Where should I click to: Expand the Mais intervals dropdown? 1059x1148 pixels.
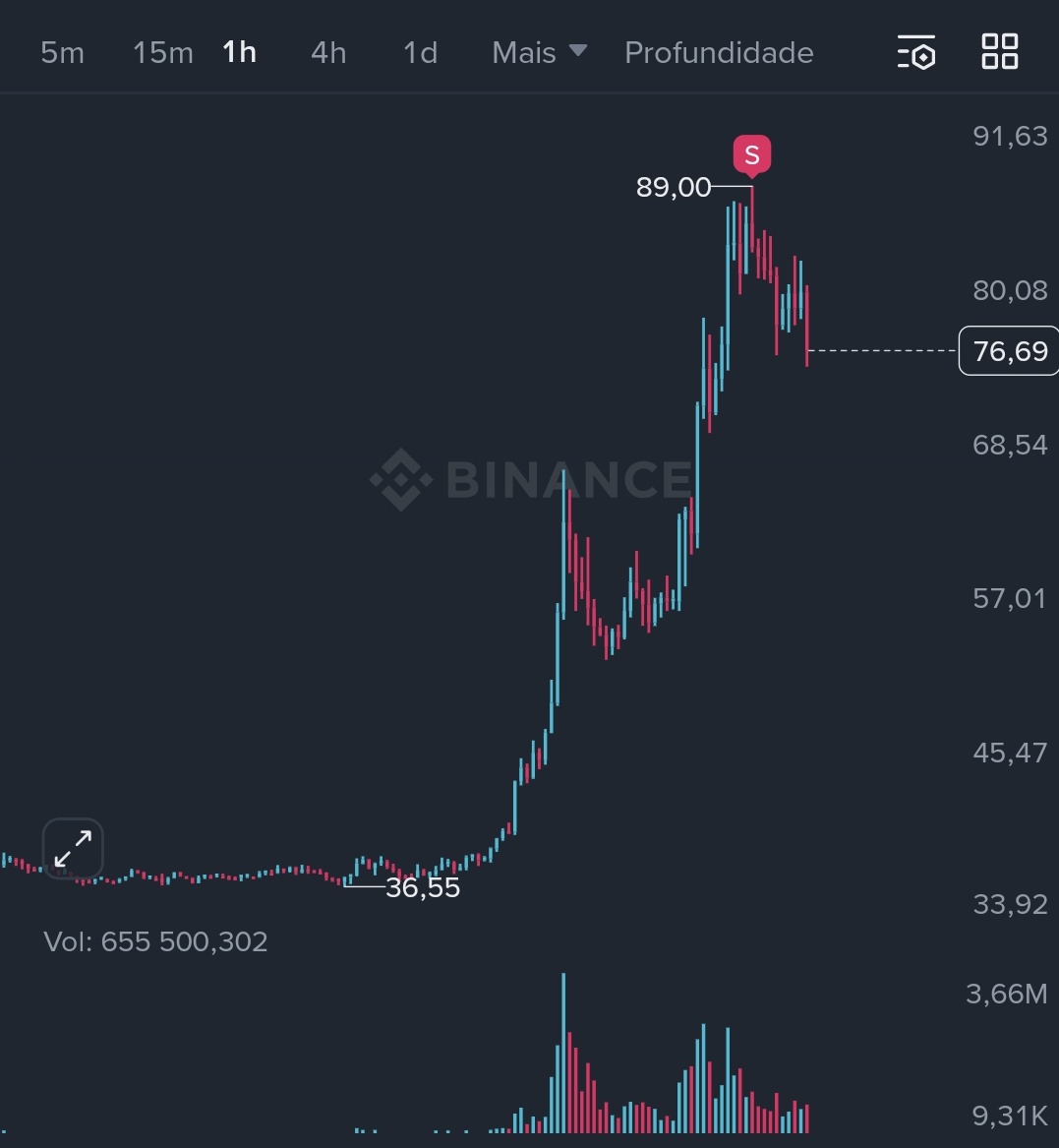tap(539, 52)
